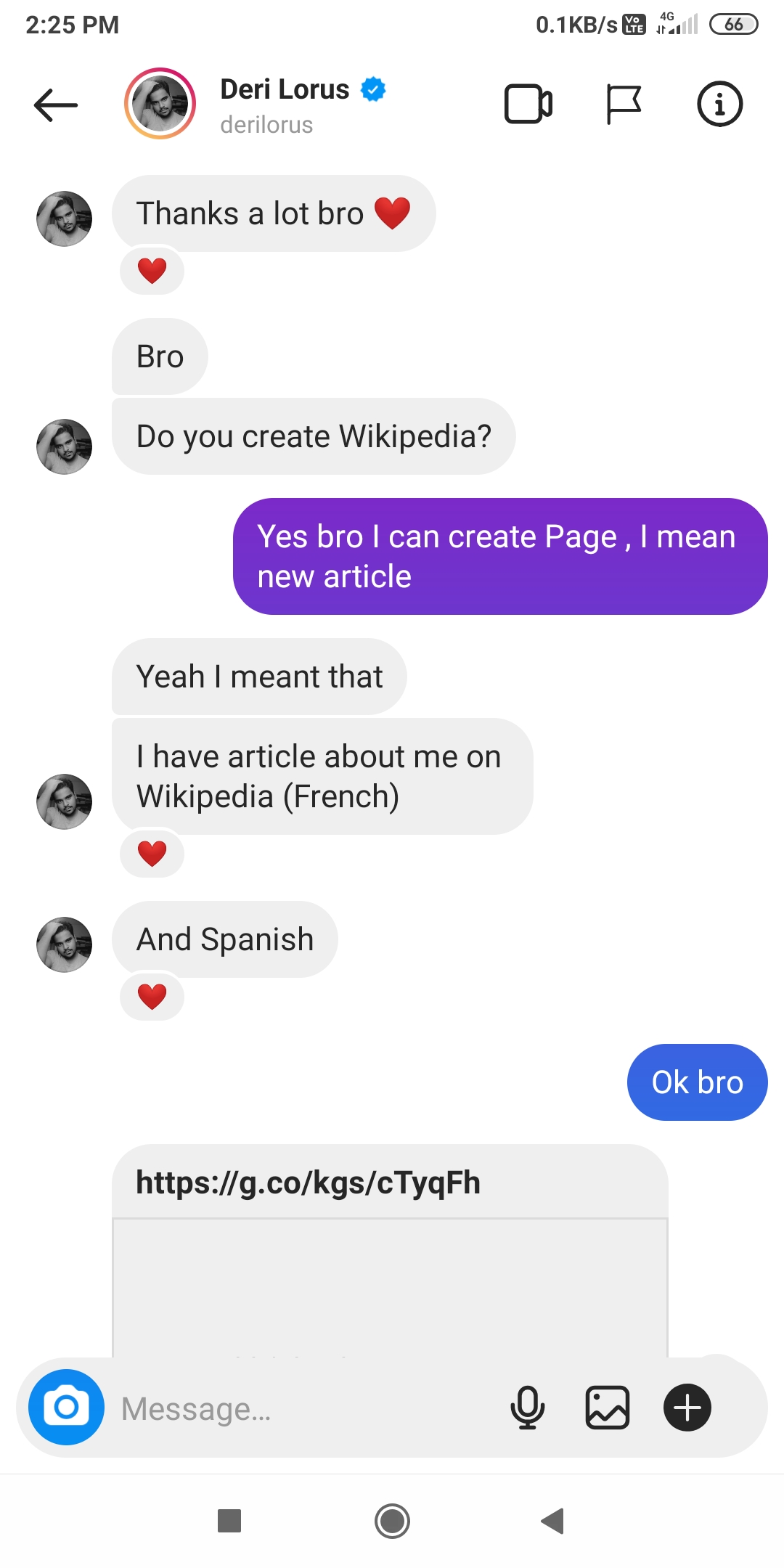
Task: Open recent apps from navigation bar
Action: click(x=229, y=1521)
